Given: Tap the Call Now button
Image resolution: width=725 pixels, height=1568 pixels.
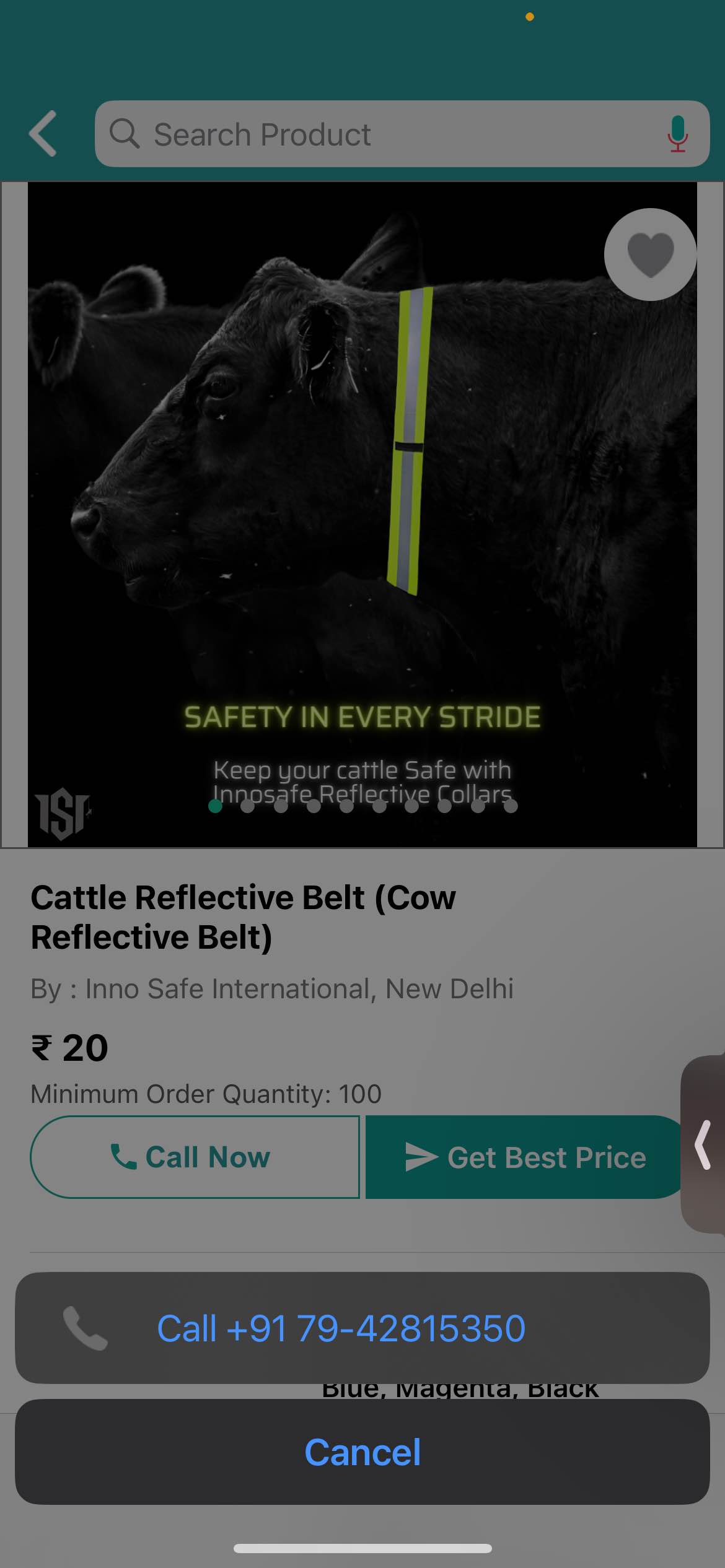Looking at the screenshot, I should (x=195, y=1157).
